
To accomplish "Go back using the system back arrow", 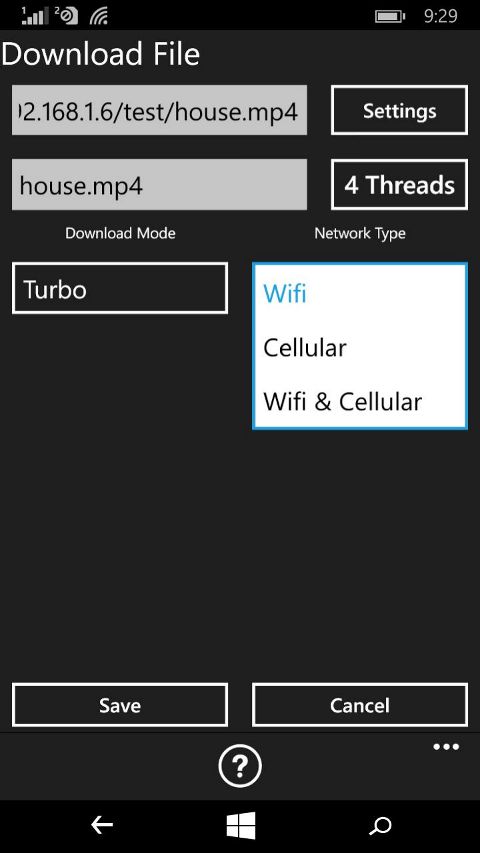I will coord(101,826).
